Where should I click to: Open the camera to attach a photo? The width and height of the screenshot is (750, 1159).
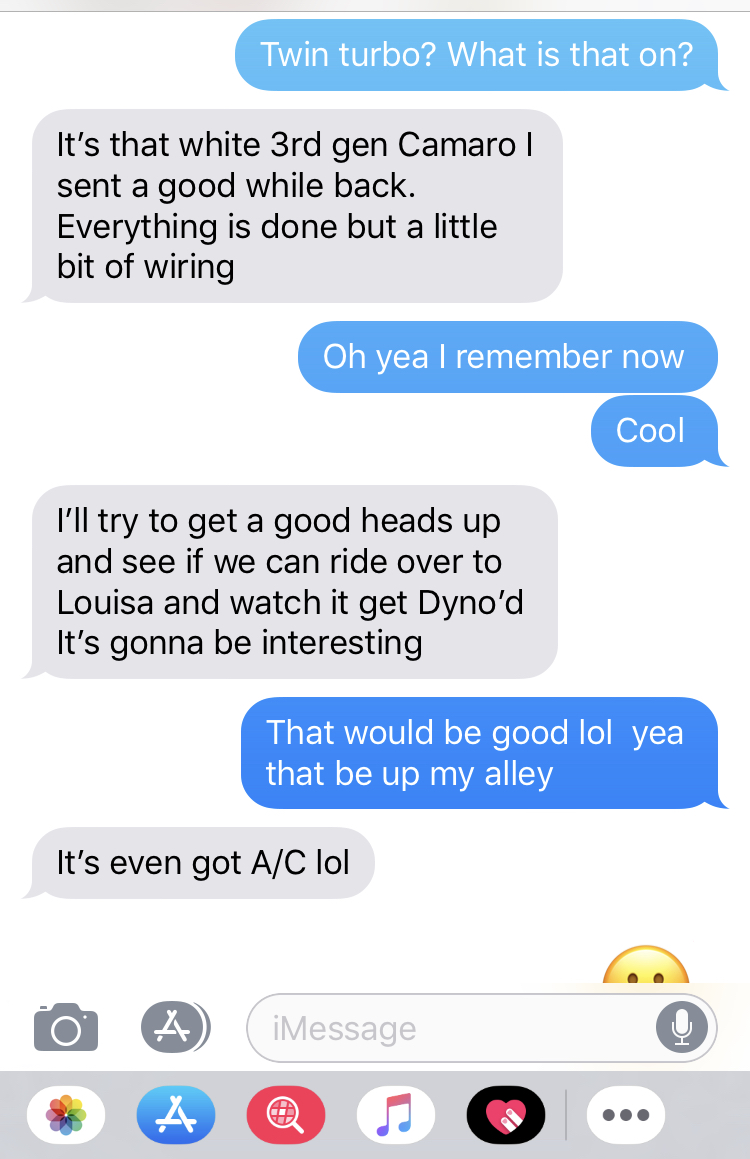66,1026
